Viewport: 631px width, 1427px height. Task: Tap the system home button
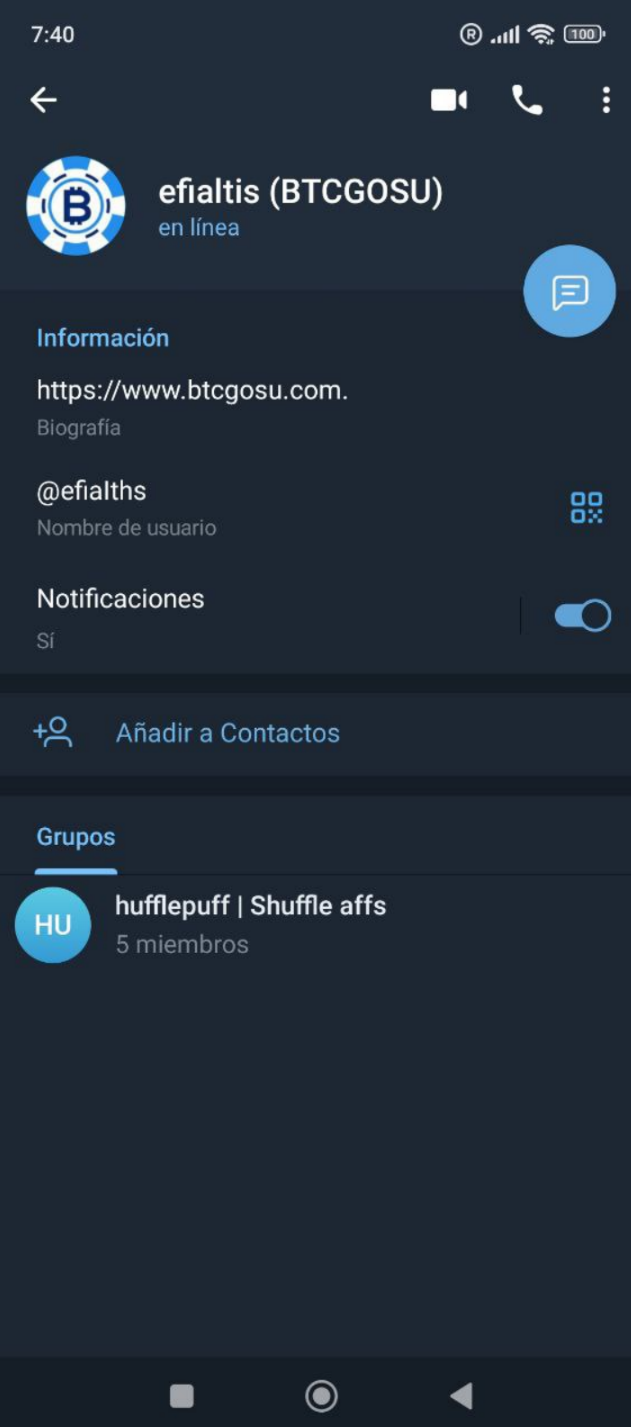[x=321, y=1395]
